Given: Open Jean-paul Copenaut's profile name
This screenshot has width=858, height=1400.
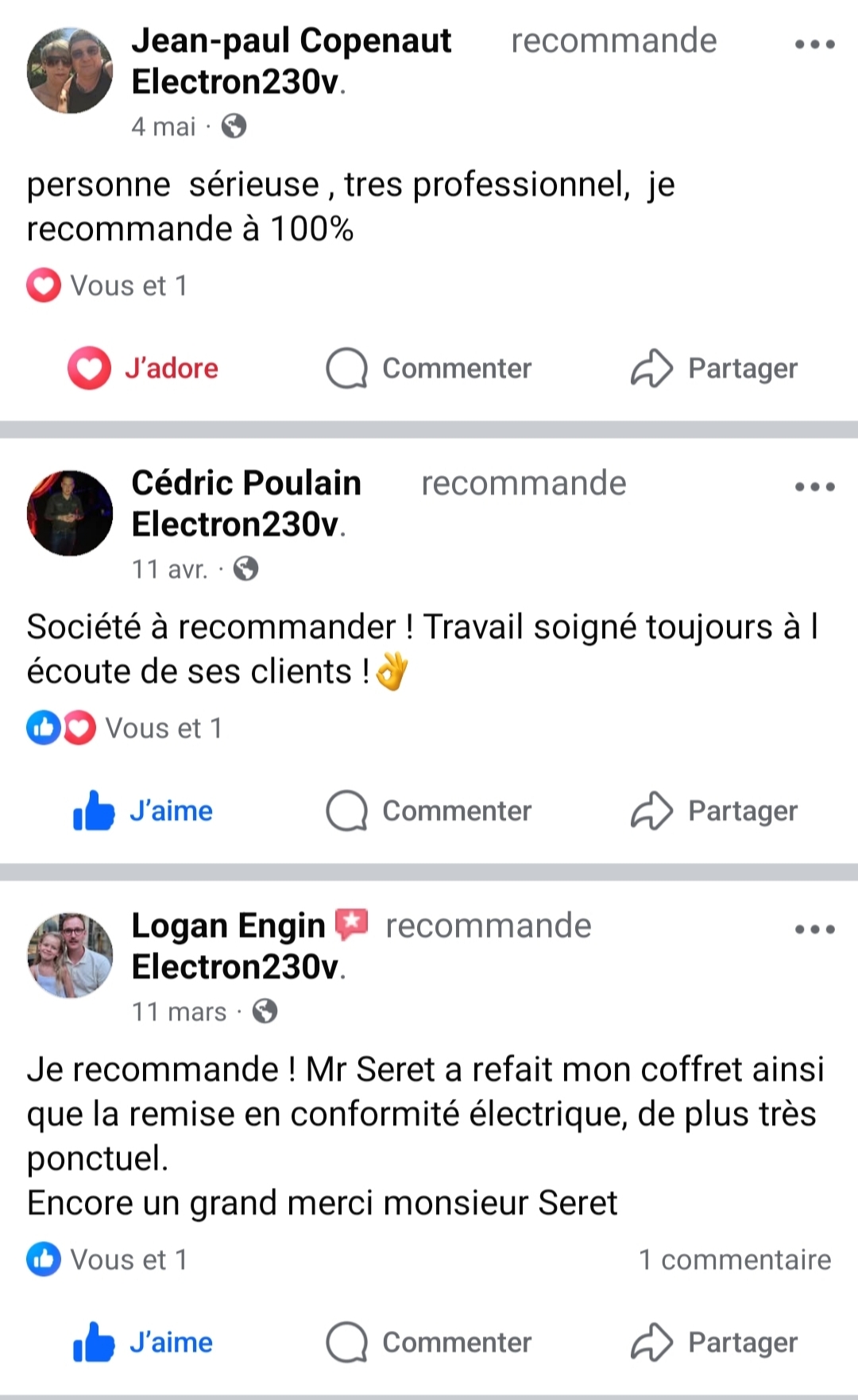Looking at the screenshot, I should coord(291,41).
